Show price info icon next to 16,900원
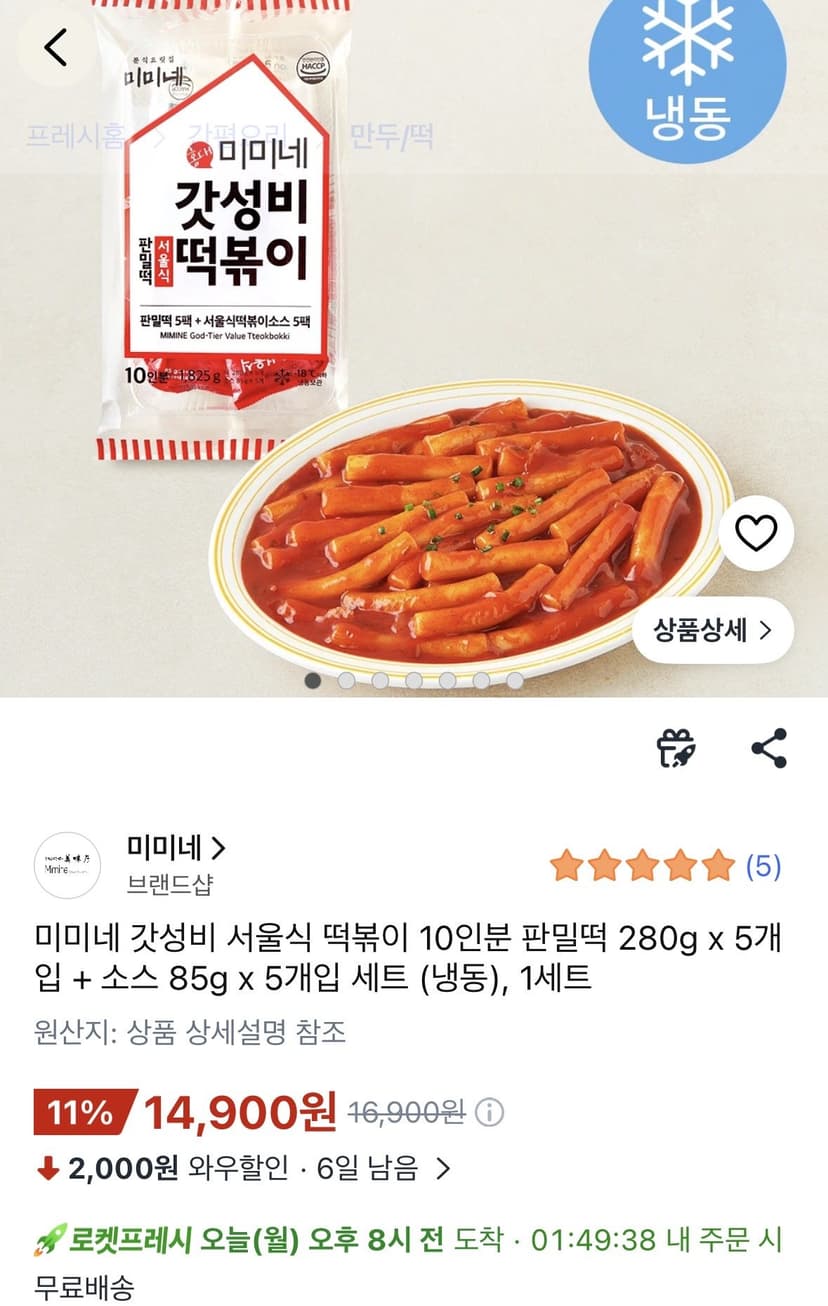Screen dimensions: 828x1306 tap(489, 1112)
